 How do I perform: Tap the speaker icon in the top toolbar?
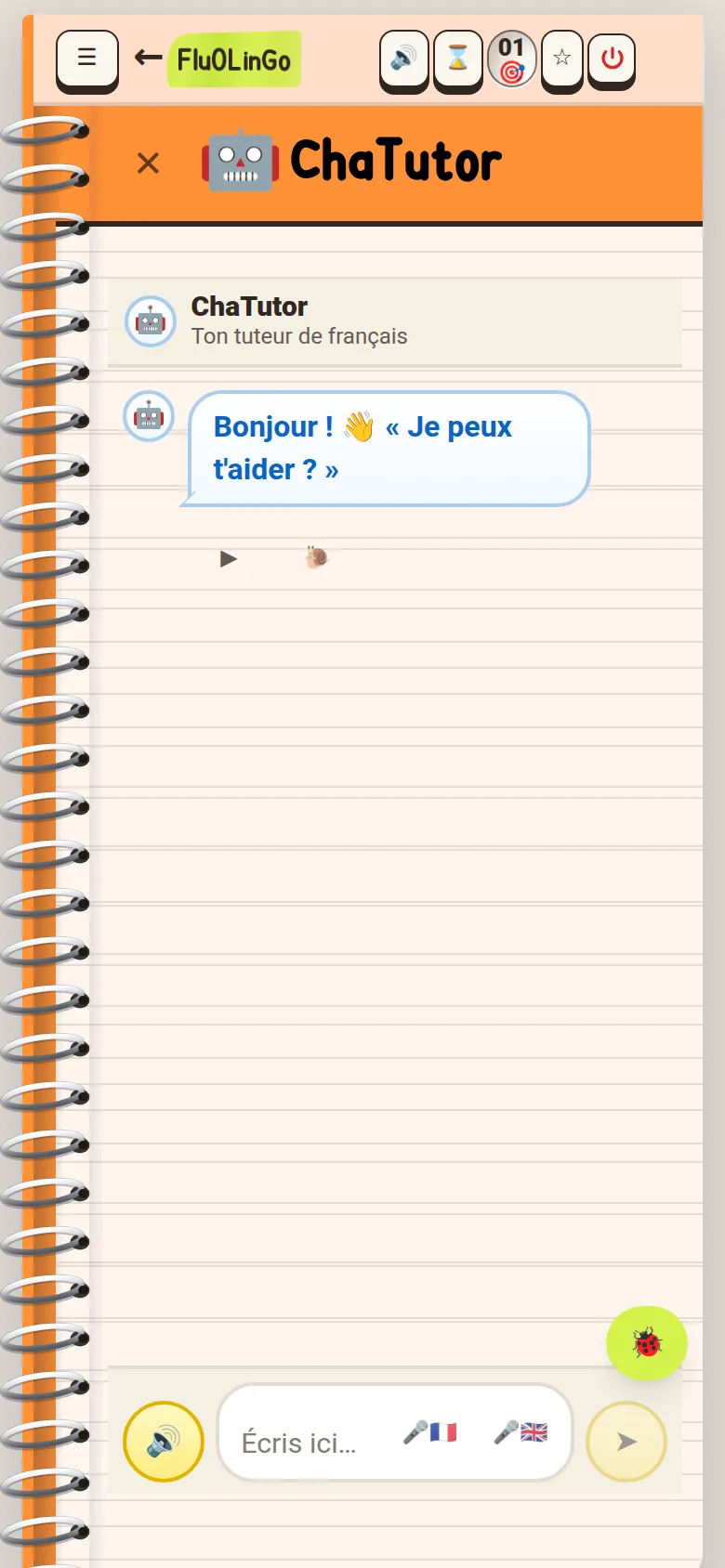pos(403,59)
